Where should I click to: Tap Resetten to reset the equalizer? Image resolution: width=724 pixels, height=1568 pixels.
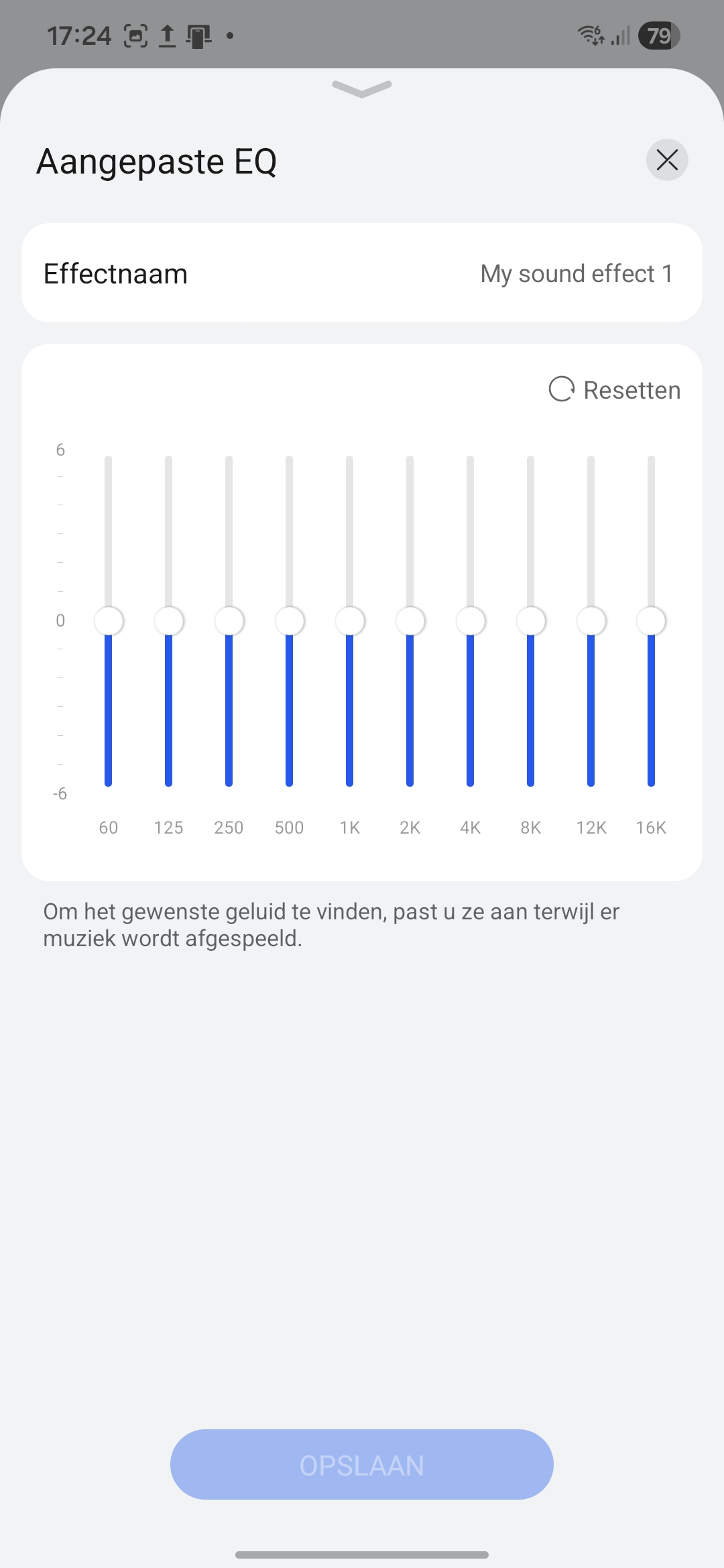tap(615, 390)
